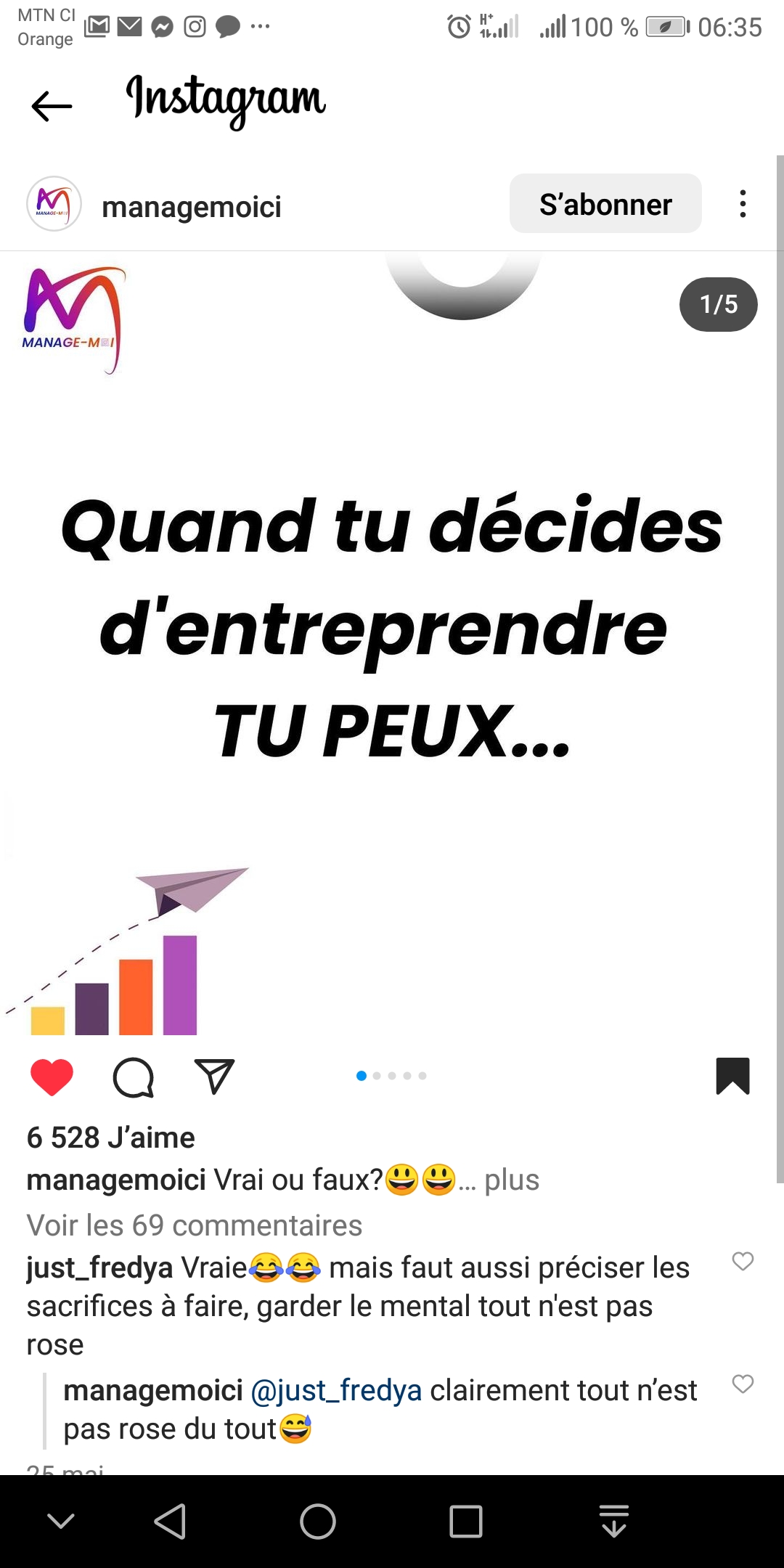Go back using the top arrow
Viewport: 784px width, 1568px height.
(52, 107)
